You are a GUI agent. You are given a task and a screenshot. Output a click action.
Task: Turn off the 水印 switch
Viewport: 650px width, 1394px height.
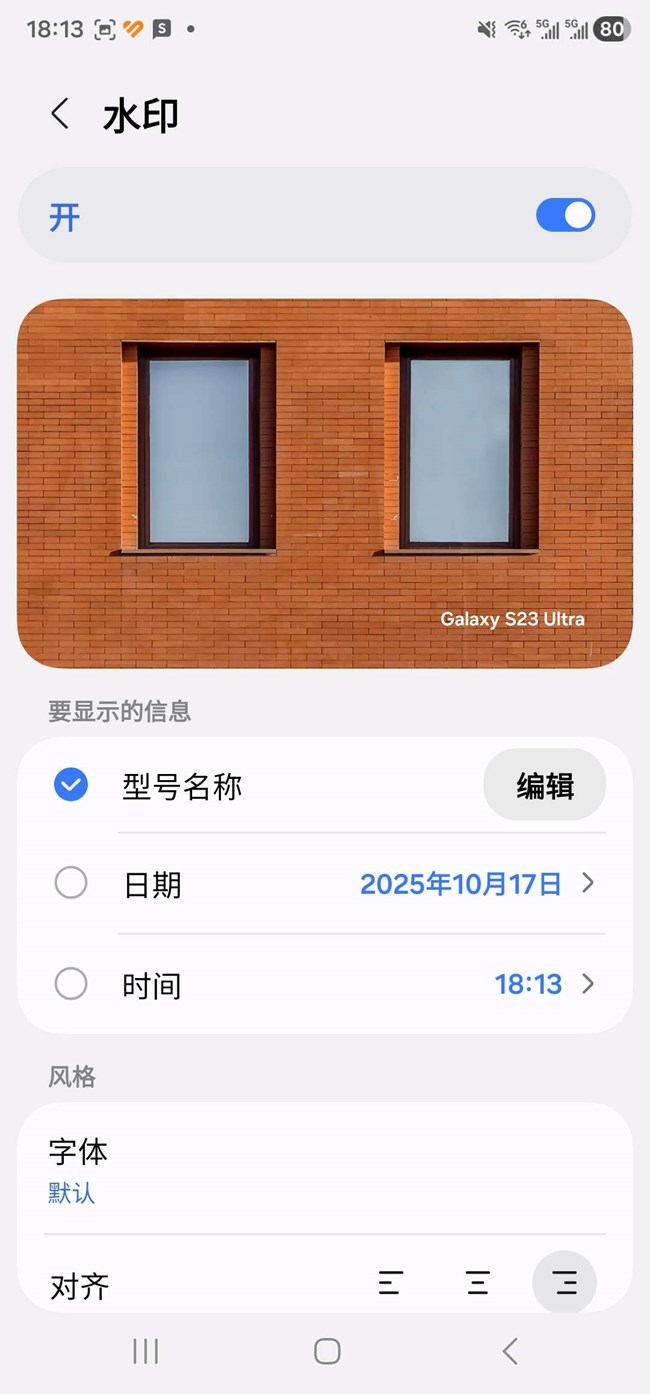click(565, 215)
